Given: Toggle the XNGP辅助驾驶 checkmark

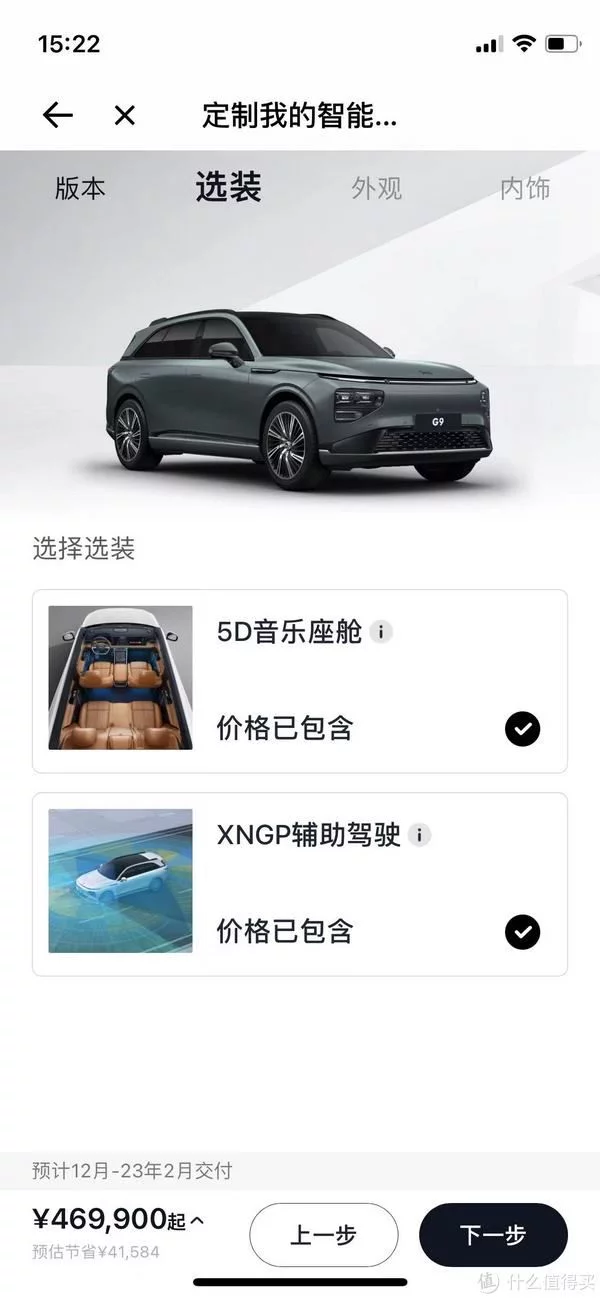Looking at the screenshot, I should (522, 933).
